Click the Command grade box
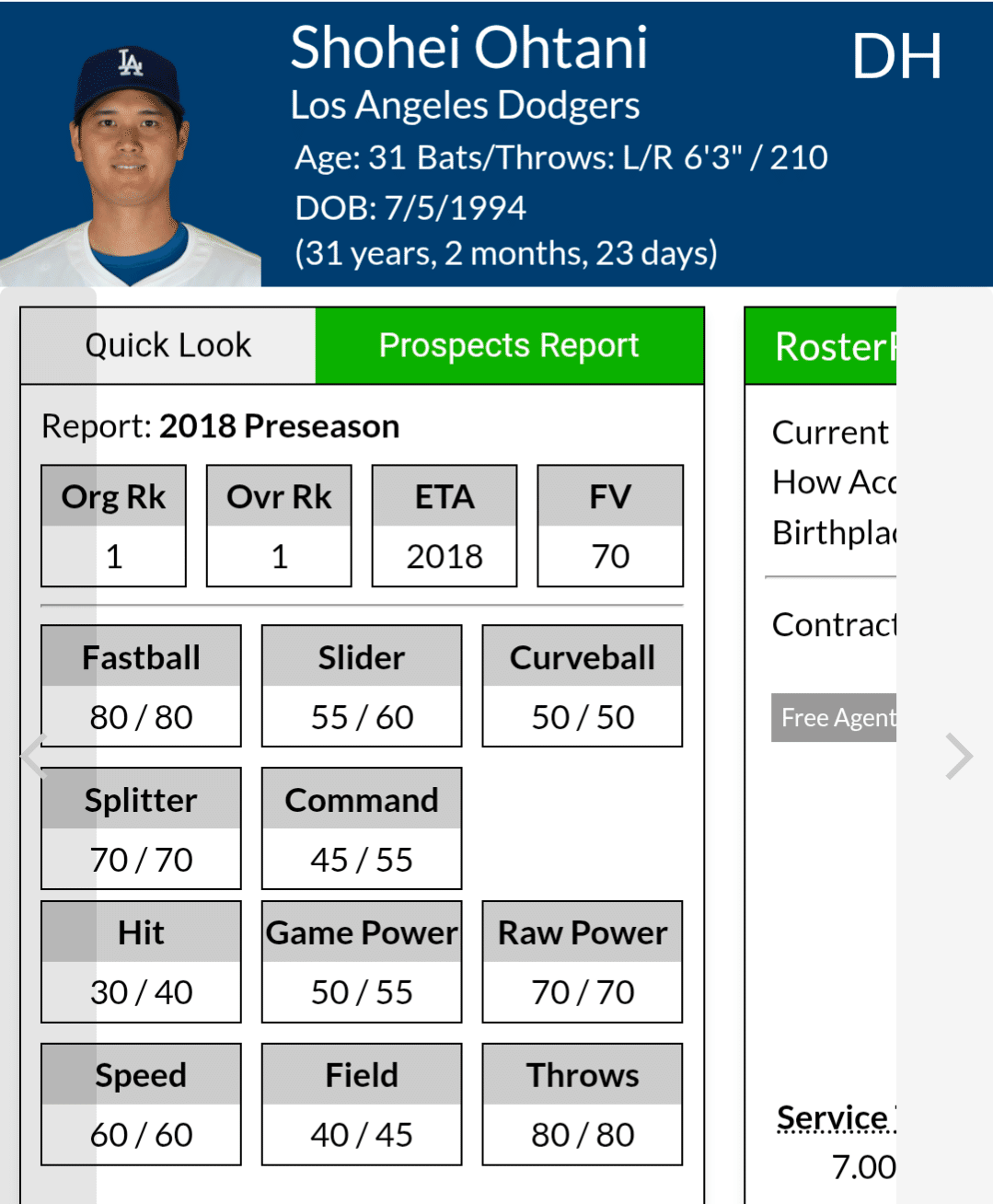The width and height of the screenshot is (993, 1204). pyautogui.click(x=361, y=828)
